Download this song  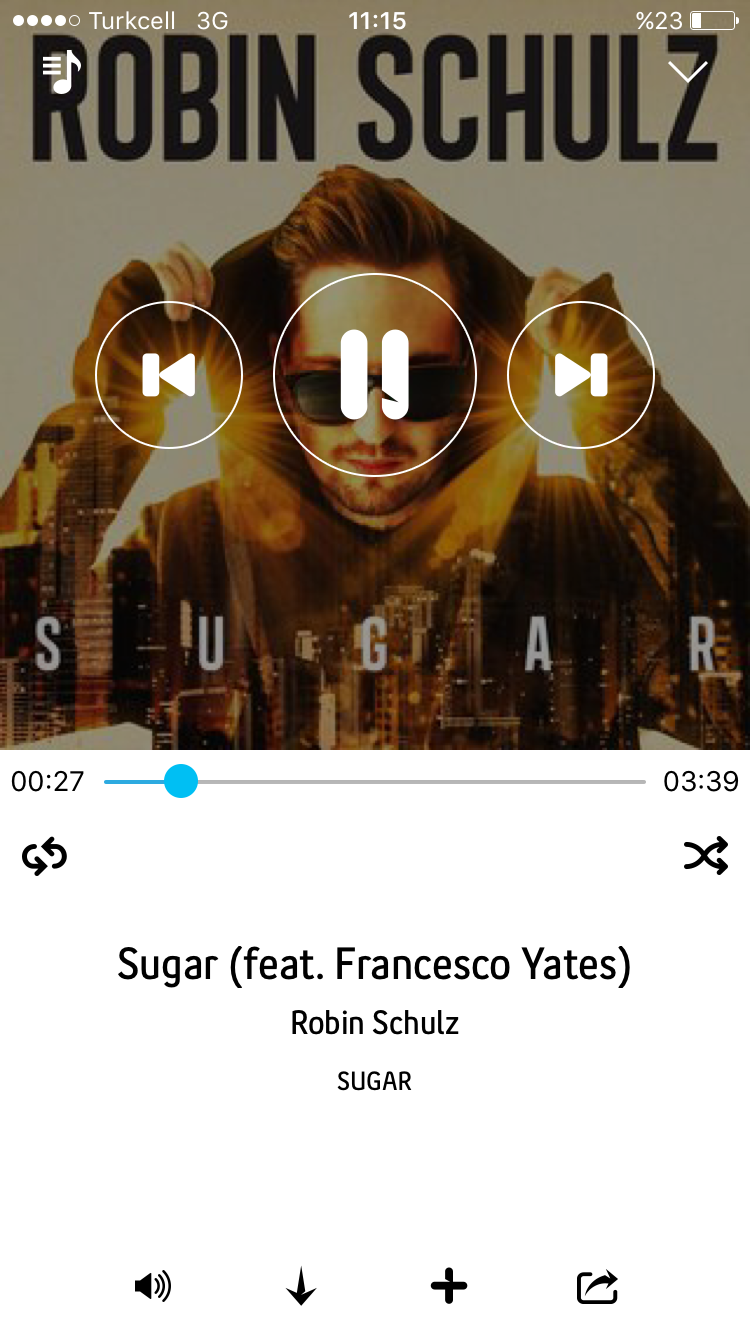[301, 1286]
